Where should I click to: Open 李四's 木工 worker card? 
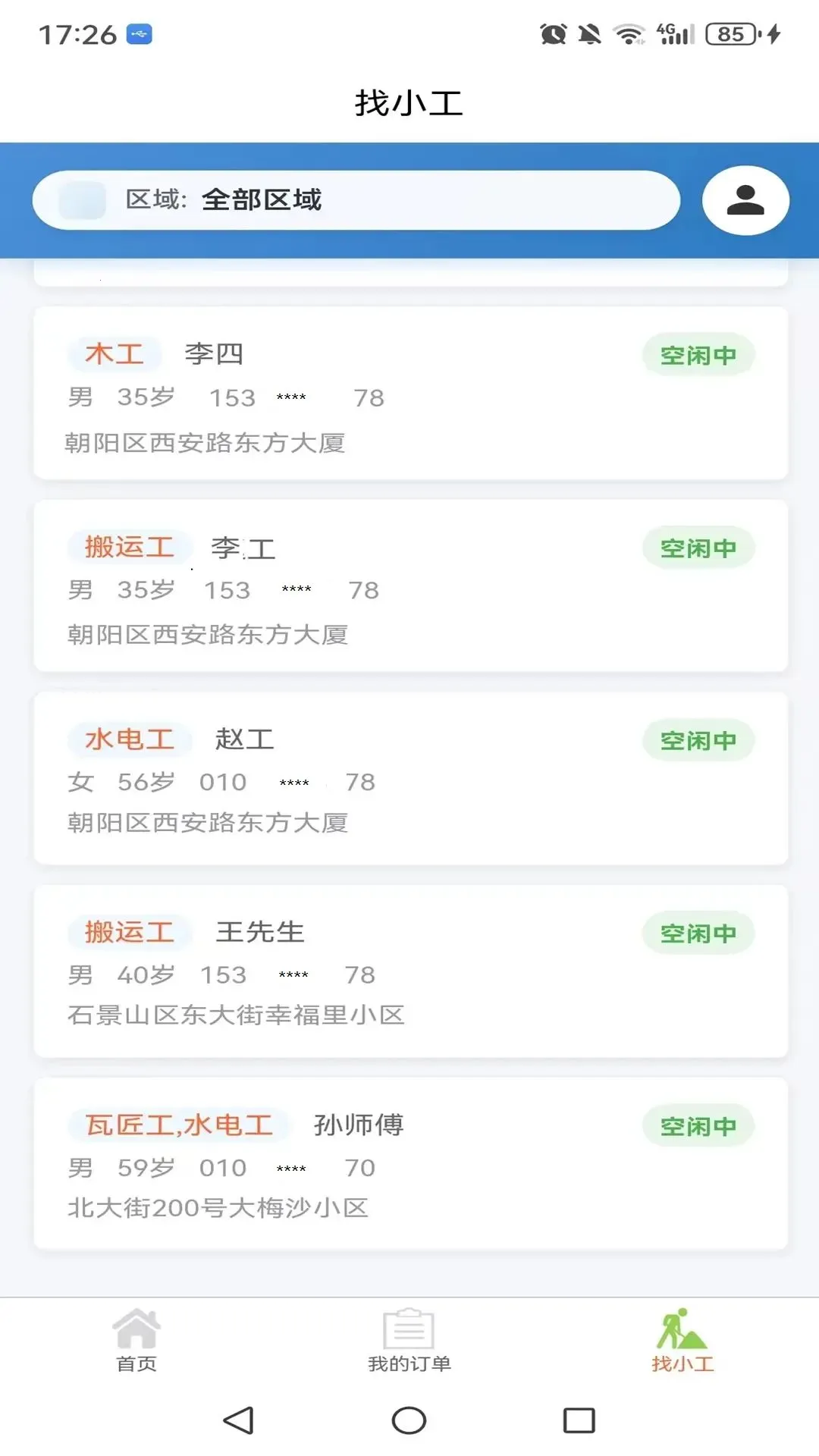pyautogui.click(x=410, y=393)
